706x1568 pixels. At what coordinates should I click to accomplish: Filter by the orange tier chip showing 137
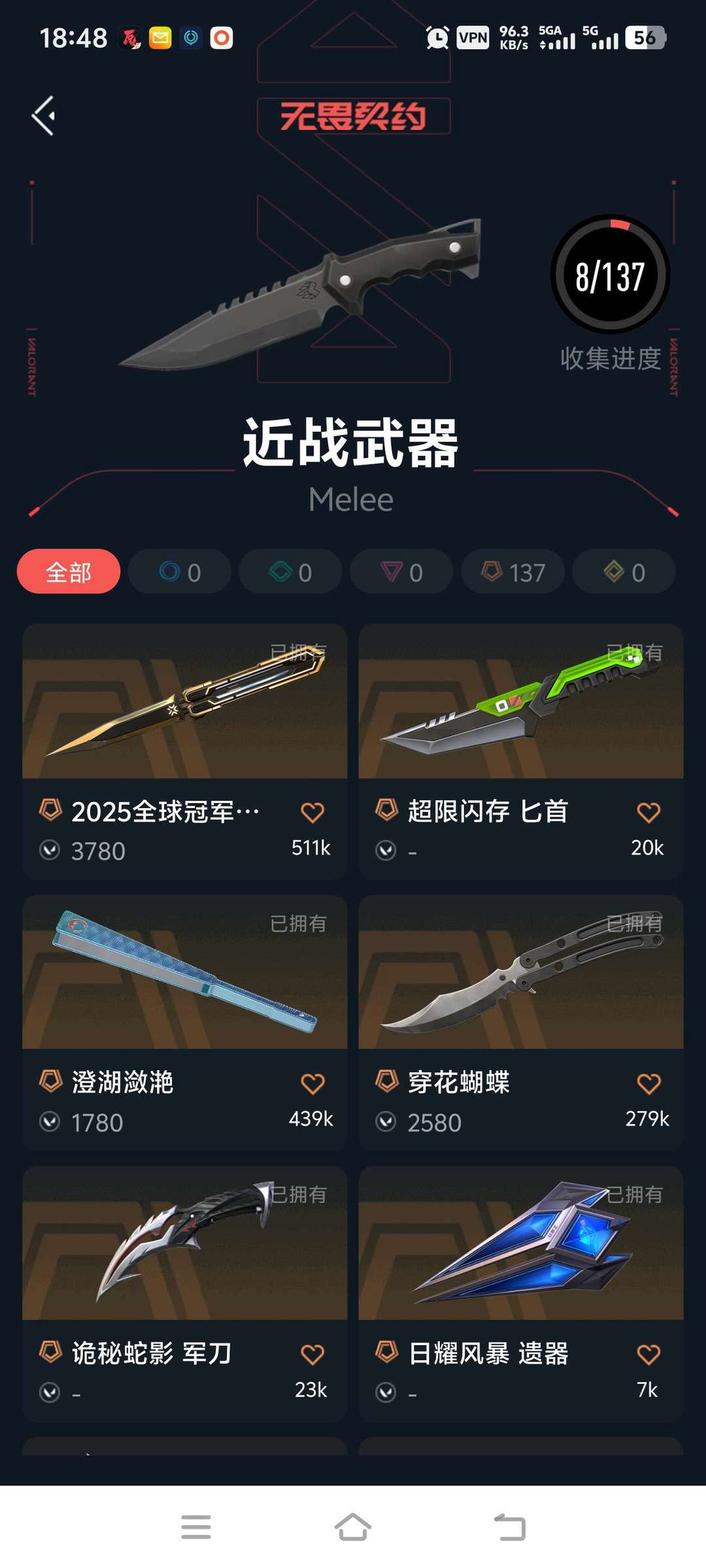(513, 572)
